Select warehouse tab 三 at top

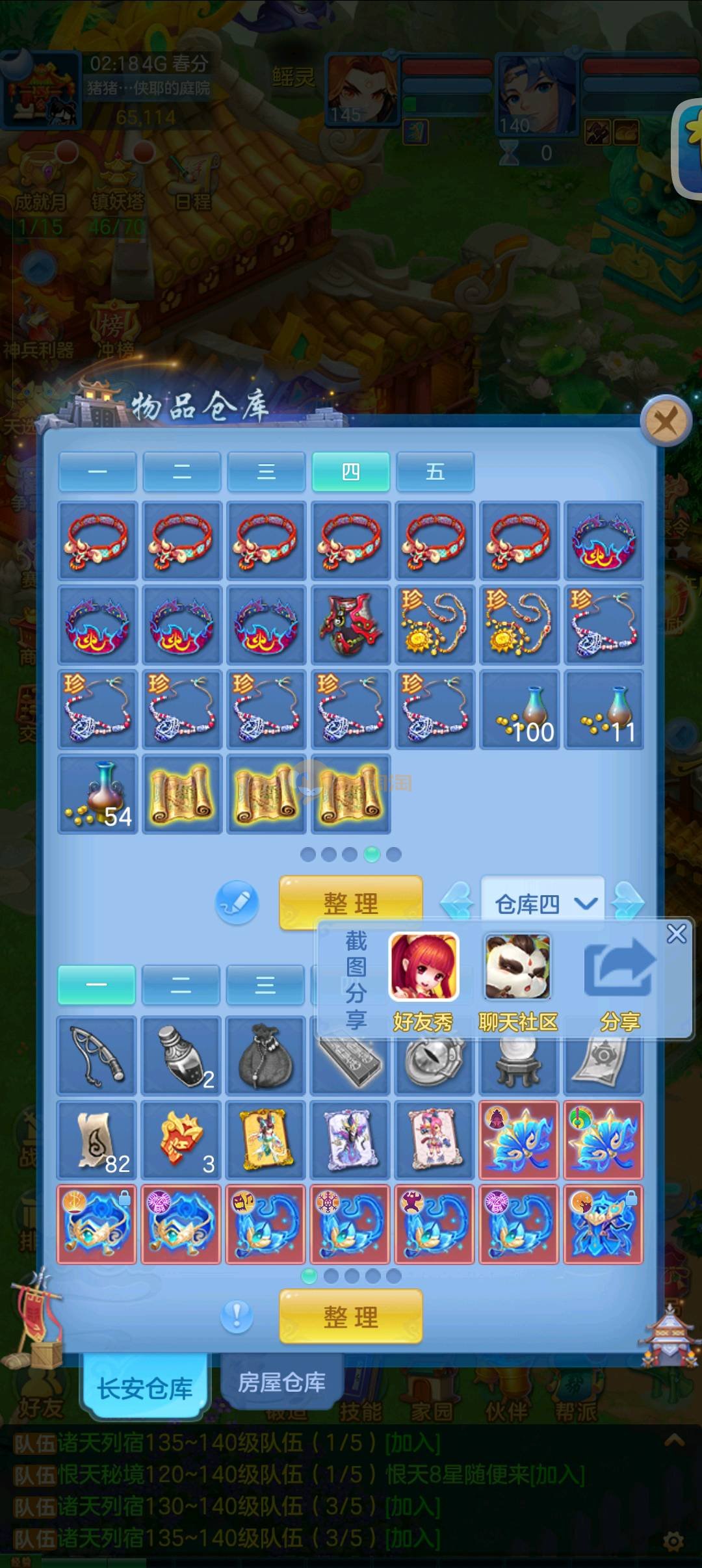pyautogui.click(x=266, y=471)
